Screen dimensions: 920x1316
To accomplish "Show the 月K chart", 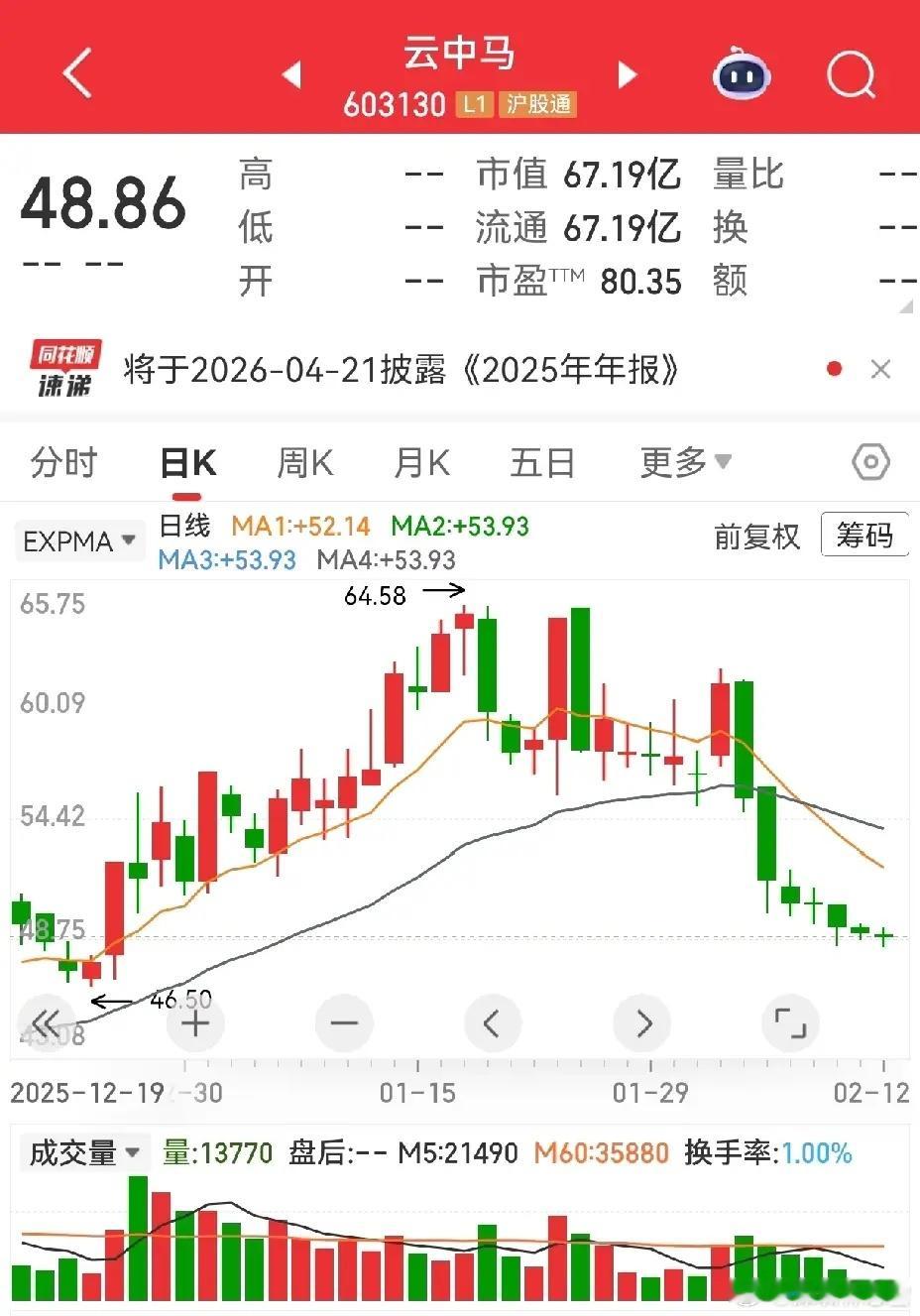I will [x=422, y=463].
